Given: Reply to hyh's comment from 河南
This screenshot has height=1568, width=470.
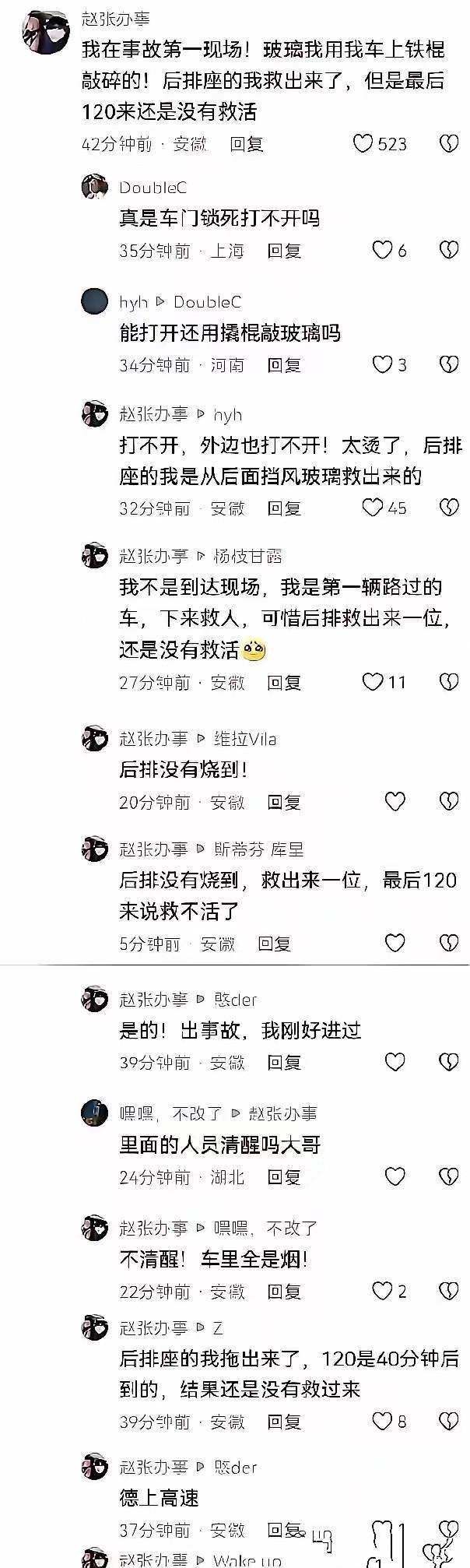Looking at the screenshot, I should 284,365.
